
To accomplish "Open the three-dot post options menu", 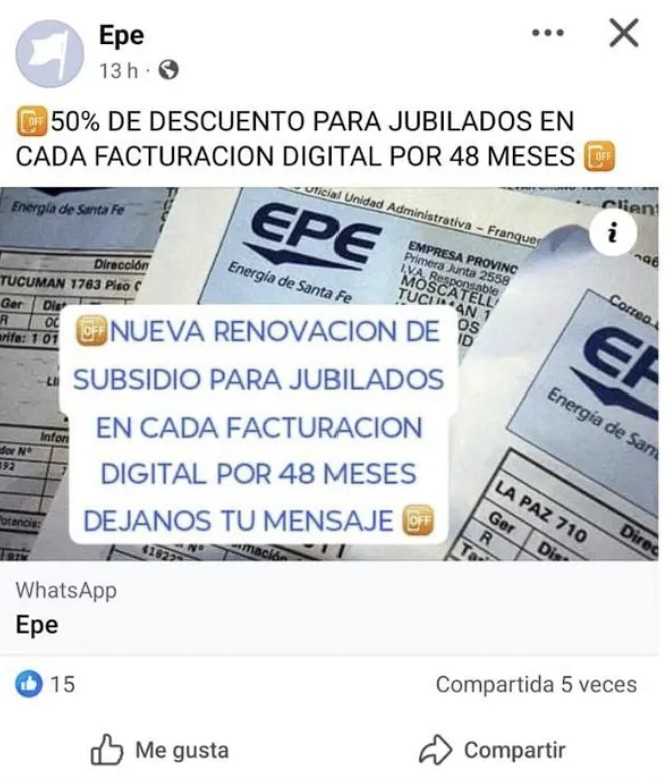I will 548,34.
